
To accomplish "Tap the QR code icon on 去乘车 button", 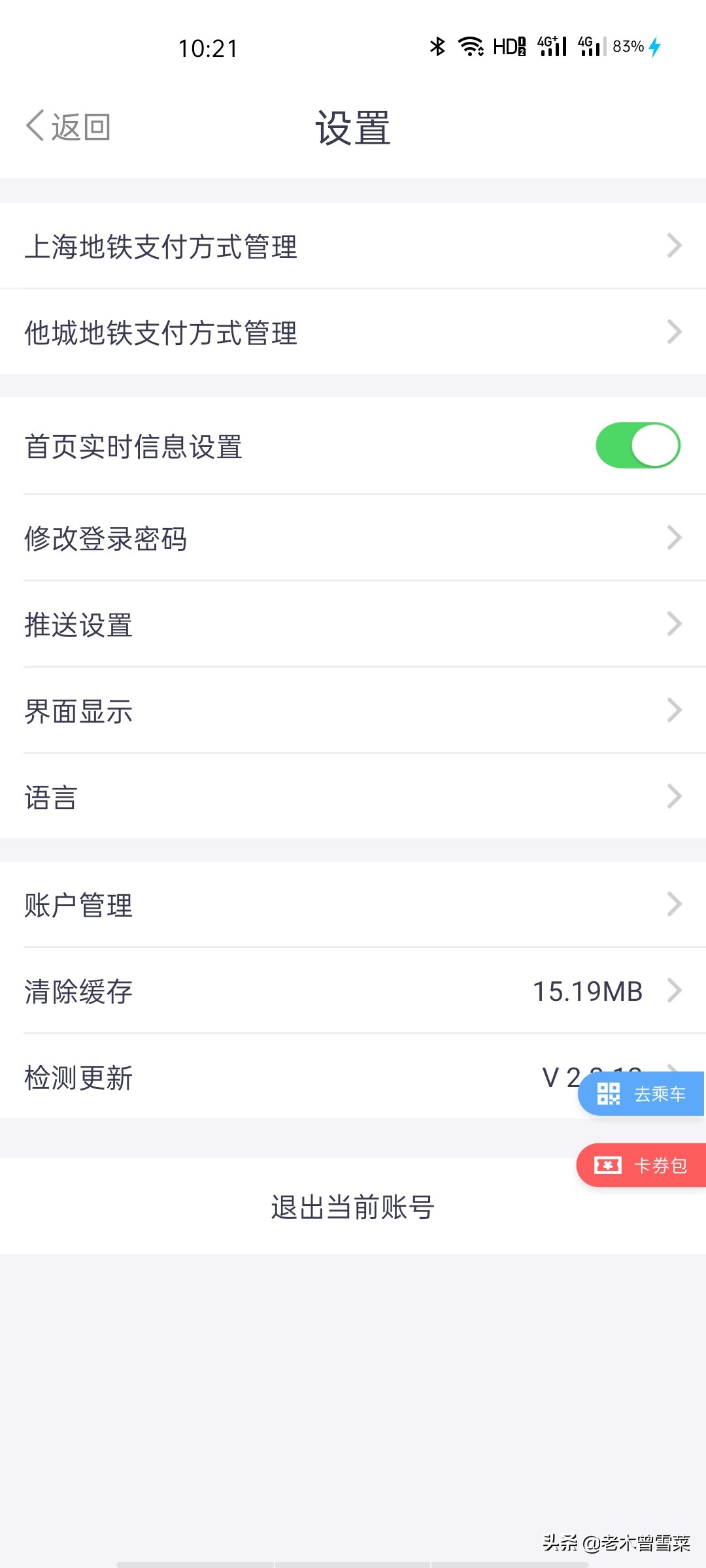I will click(608, 1094).
